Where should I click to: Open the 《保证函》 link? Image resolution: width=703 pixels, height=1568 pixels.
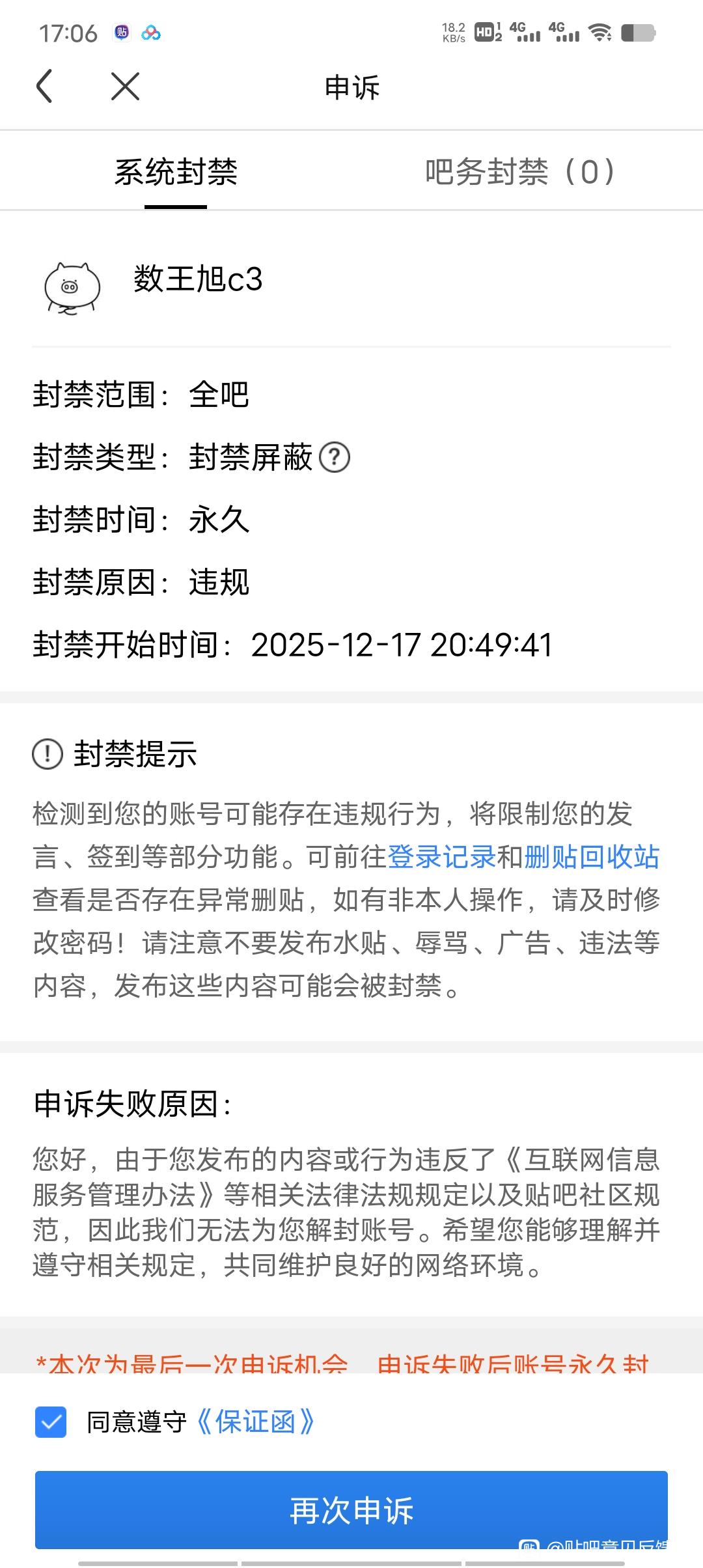coord(255,1422)
